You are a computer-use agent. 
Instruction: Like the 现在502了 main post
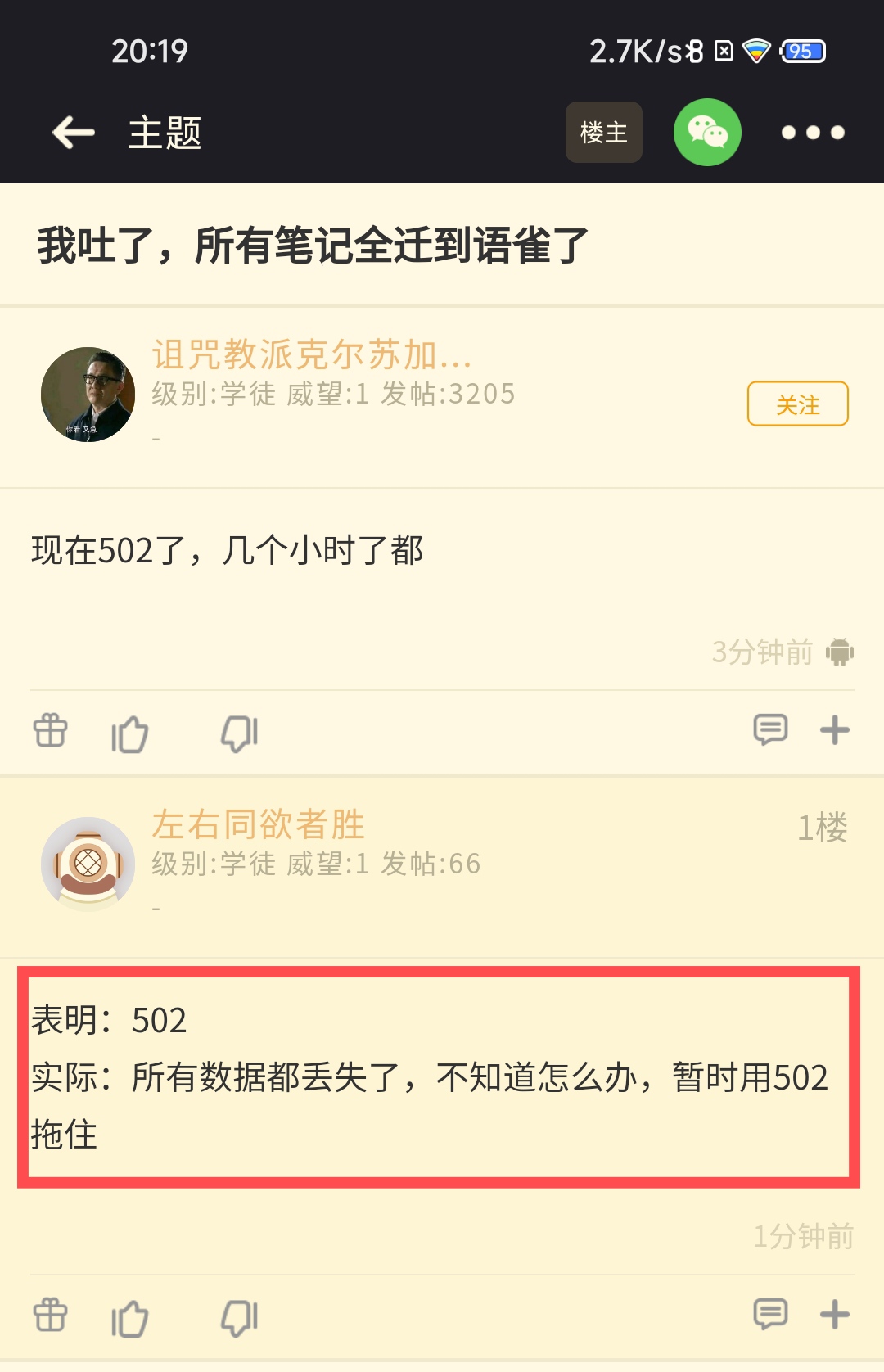pyautogui.click(x=129, y=733)
